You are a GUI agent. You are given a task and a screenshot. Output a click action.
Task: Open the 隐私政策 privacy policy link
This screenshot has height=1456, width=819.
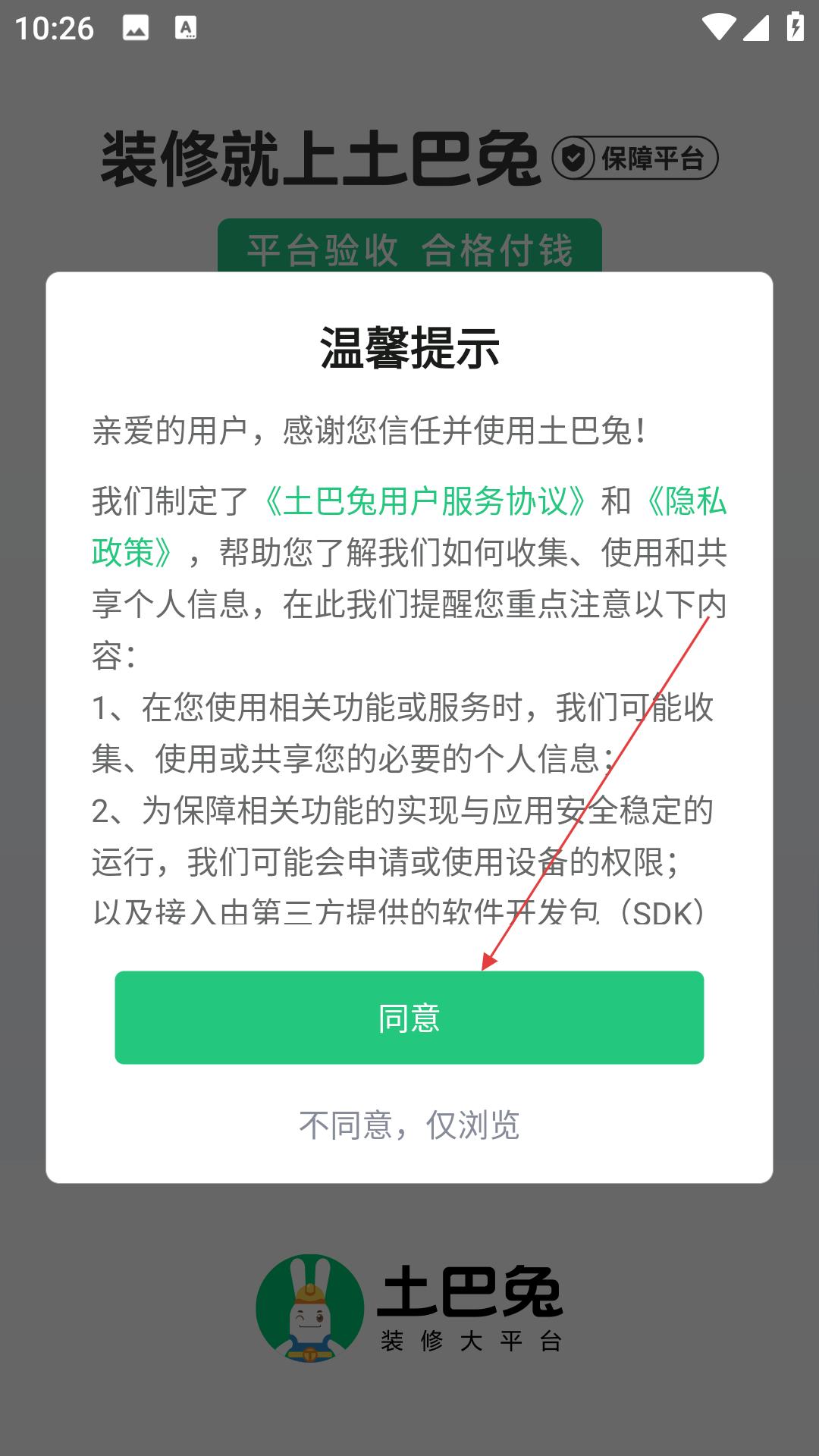685,501
